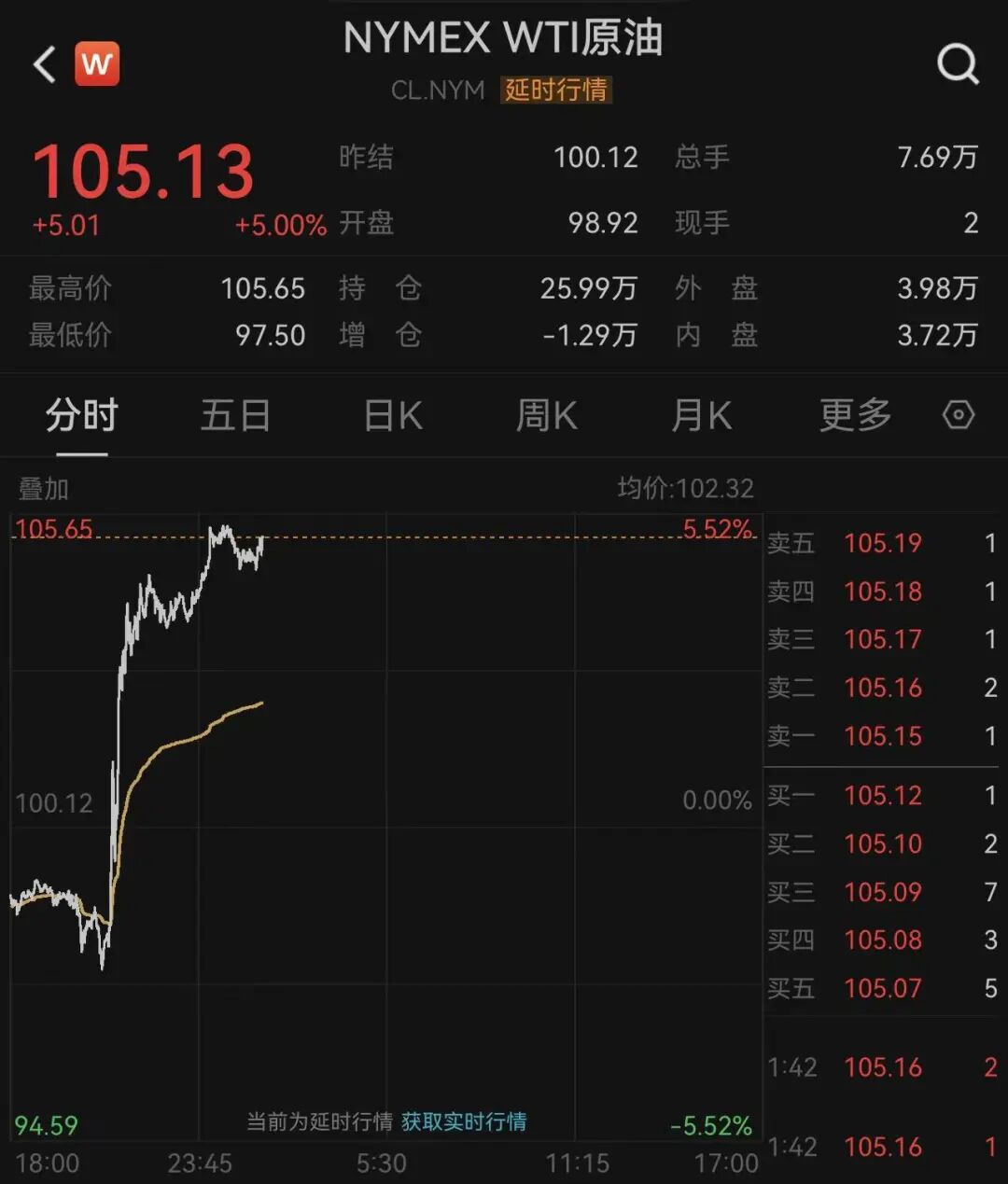Viewport: 1008px width, 1184px height.
Task: Tap the 23:45 time axis label
Action: coord(199,1163)
